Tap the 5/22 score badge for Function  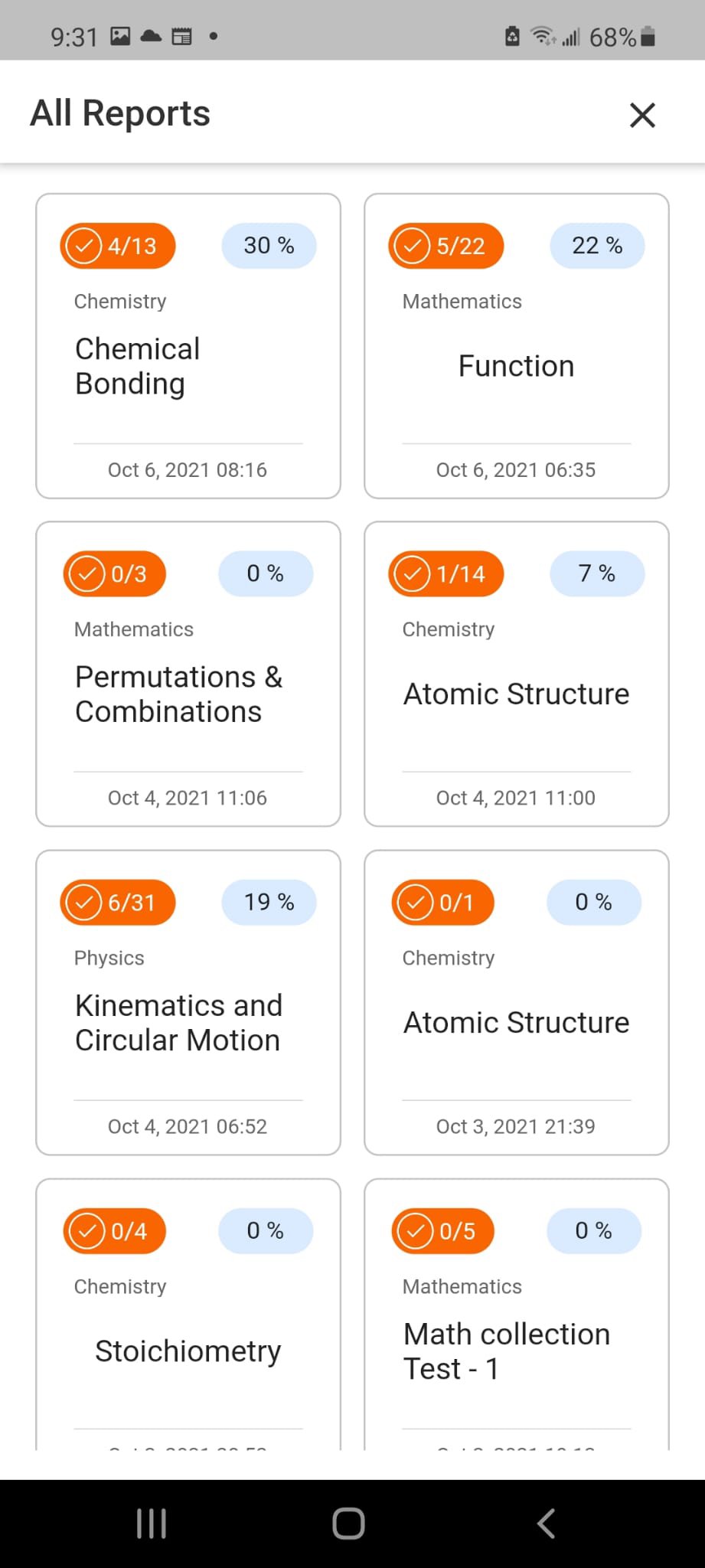446,245
